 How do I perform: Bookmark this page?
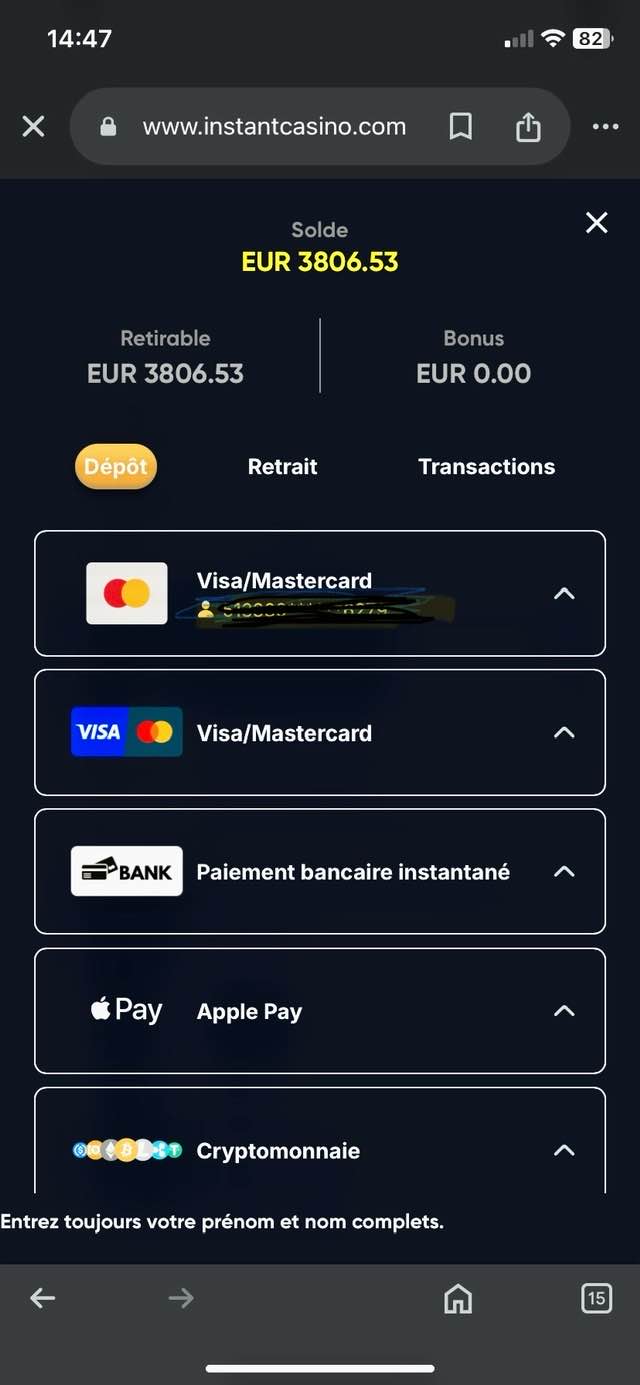(x=461, y=127)
